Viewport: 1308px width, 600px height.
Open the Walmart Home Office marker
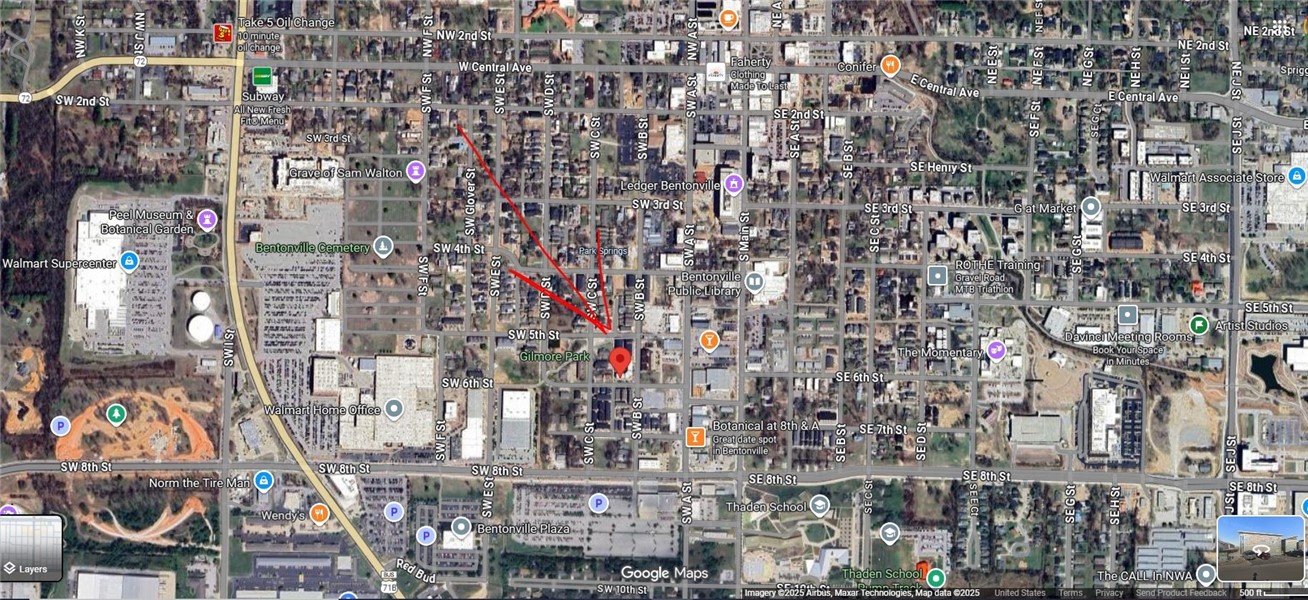tap(394, 409)
